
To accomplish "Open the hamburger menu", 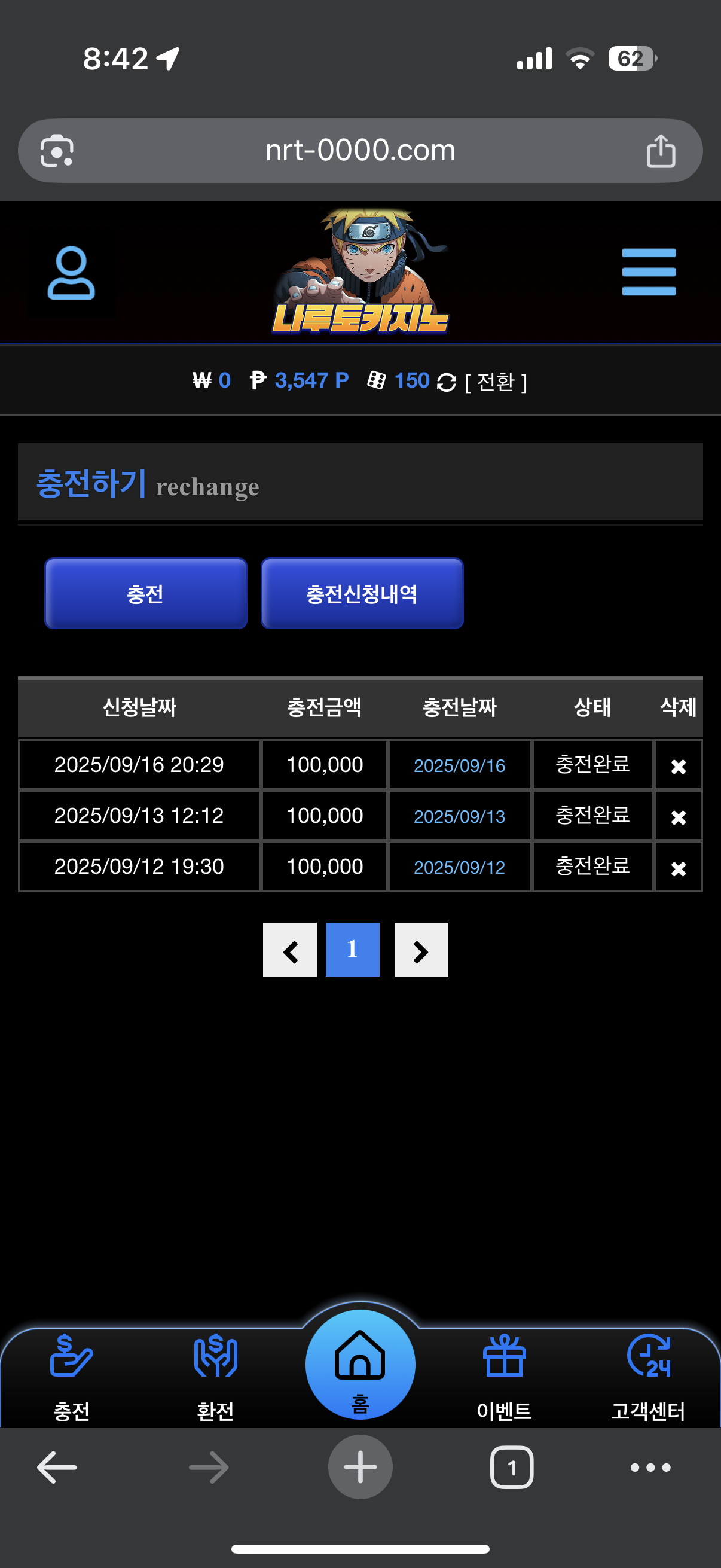I will (649, 271).
